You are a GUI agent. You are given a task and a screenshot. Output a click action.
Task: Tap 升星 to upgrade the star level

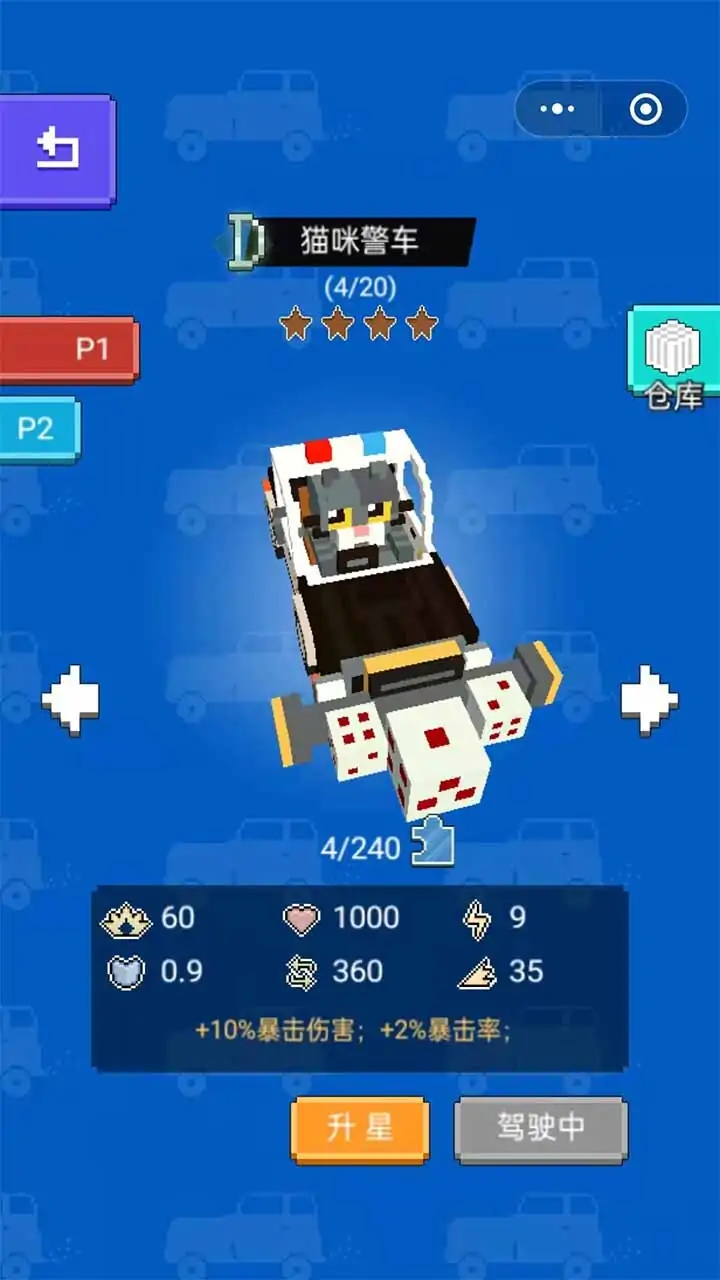point(360,1129)
